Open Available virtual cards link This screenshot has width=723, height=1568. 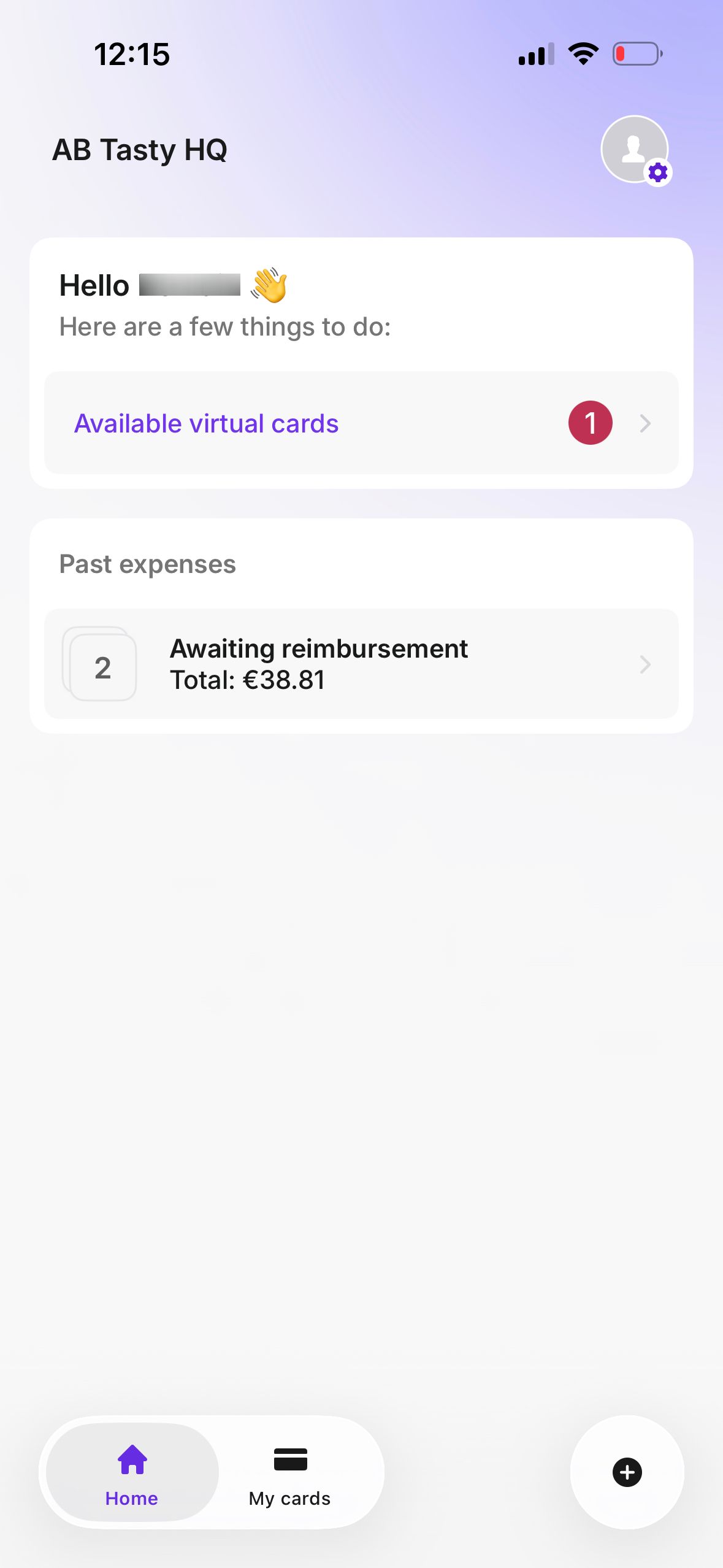pos(205,423)
